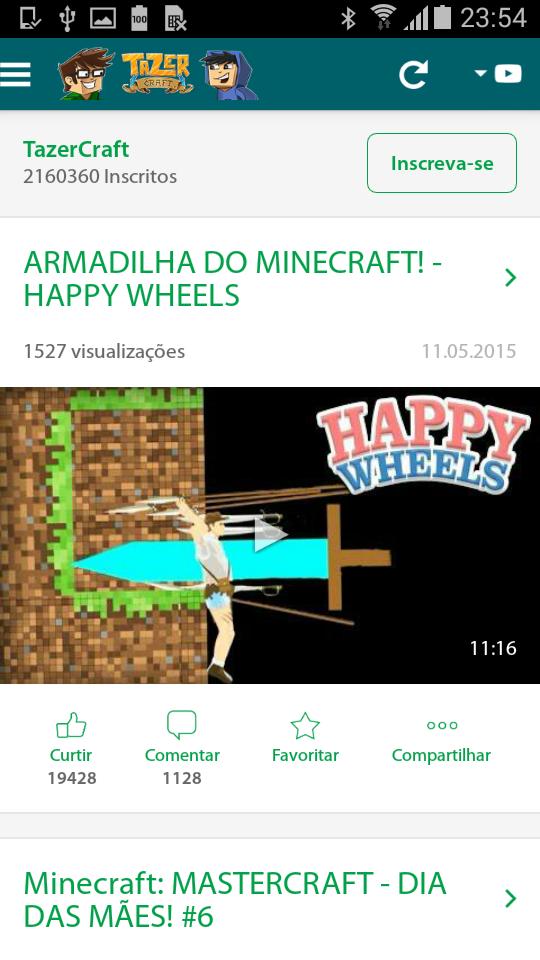Tap the Inscreva-se subscribe button

click(441, 163)
